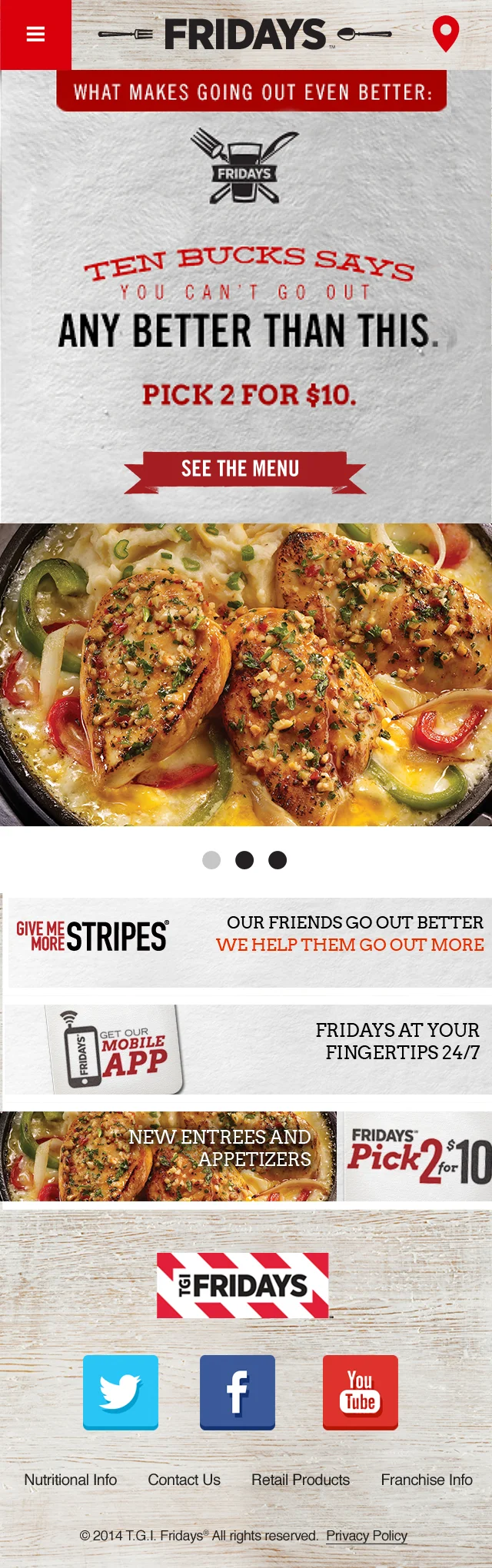Image resolution: width=492 pixels, height=1568 pixels.
Task: Tap See The Menu button
Action: [241, 469]
